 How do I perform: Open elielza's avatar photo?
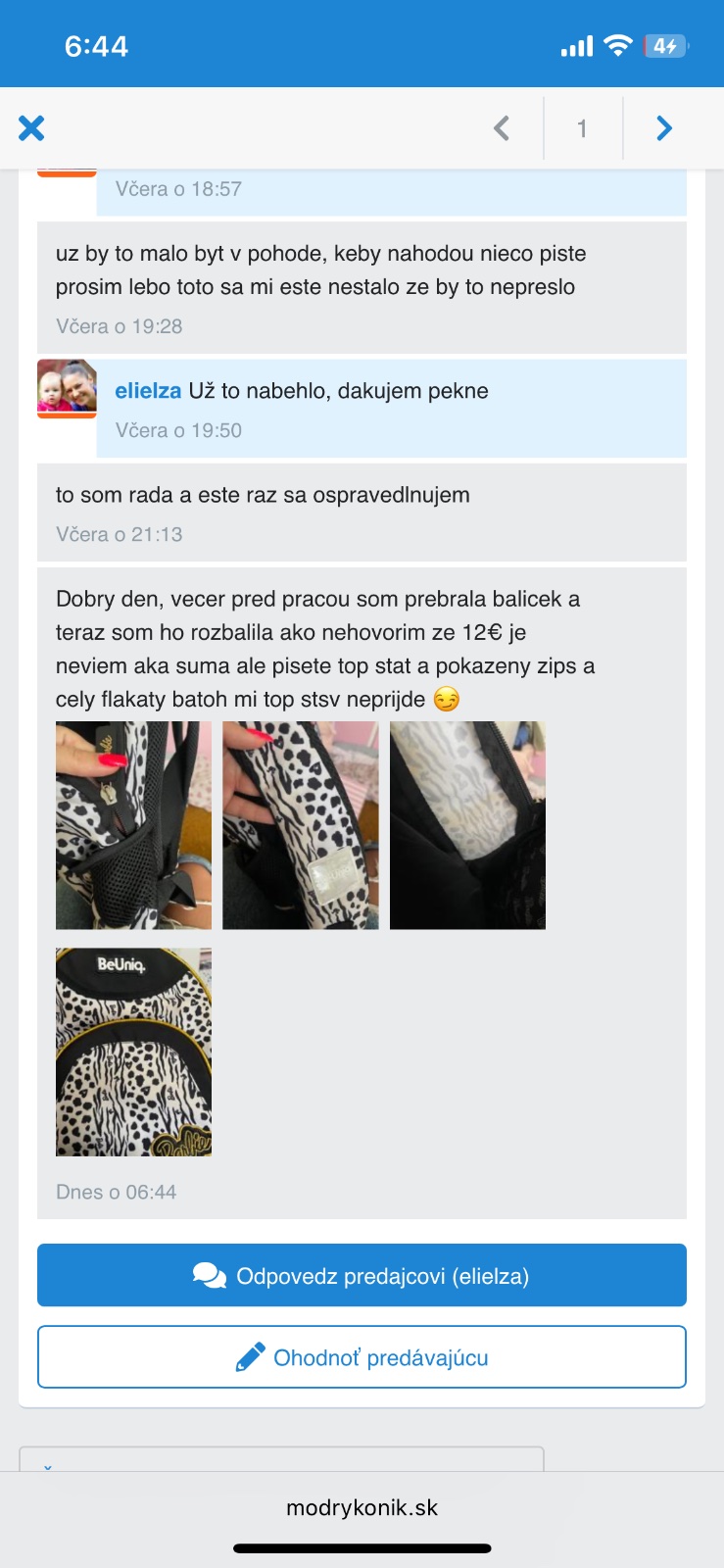click(x=67, y=388)
